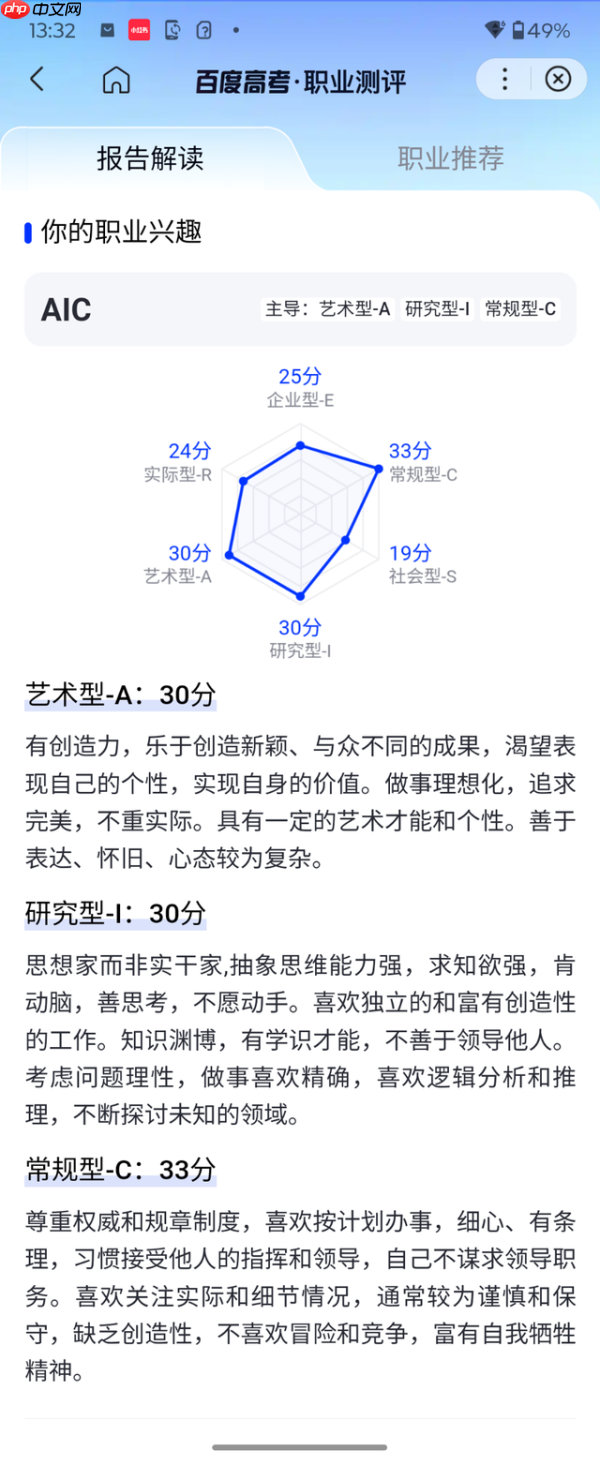The height and width of the screenshot is (1465, 600).
Task: Switch to the 职业推荐 tab
Action: click(x=450, y=159)
